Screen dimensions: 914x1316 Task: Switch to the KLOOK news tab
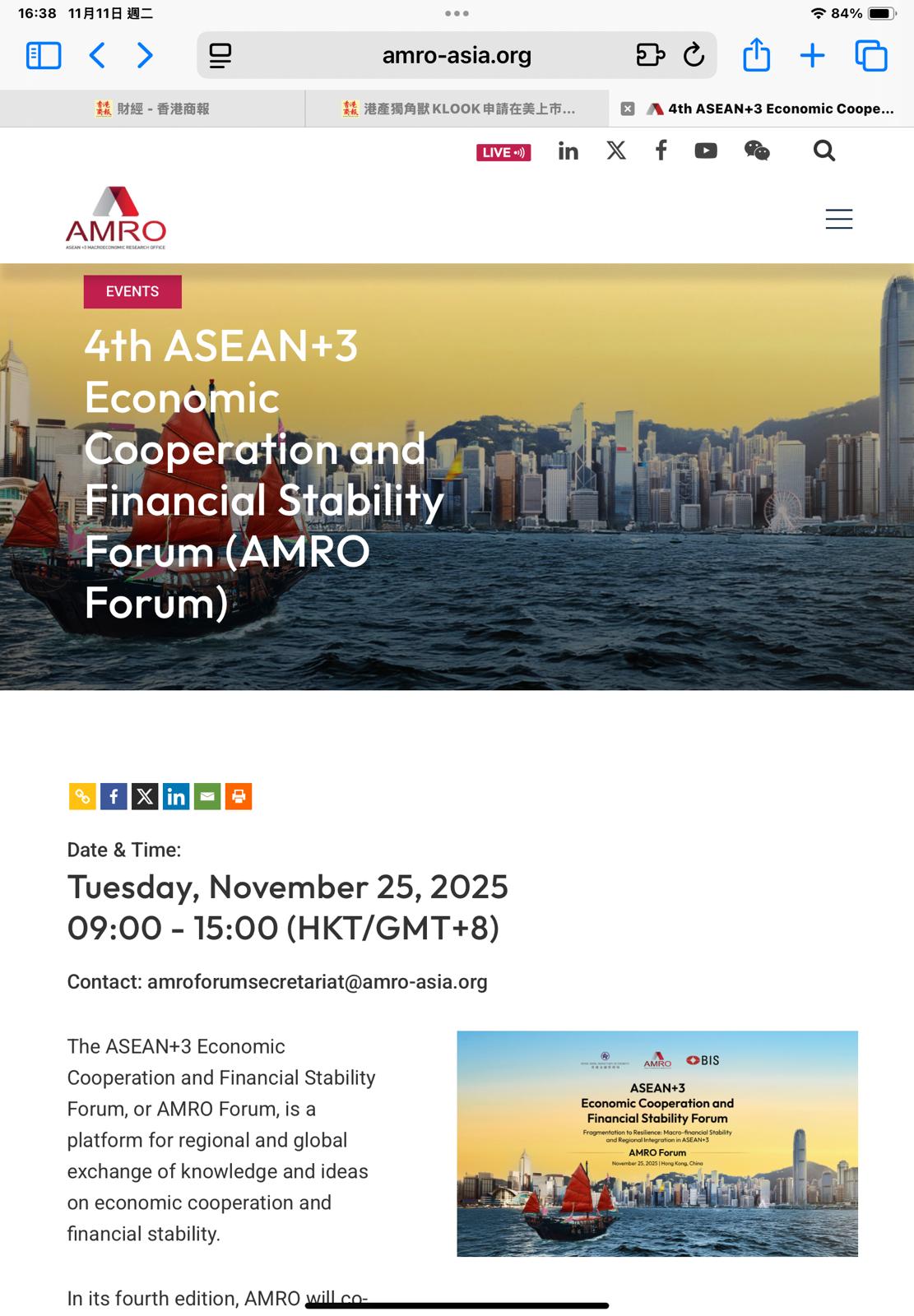click(x=457, y=109)
